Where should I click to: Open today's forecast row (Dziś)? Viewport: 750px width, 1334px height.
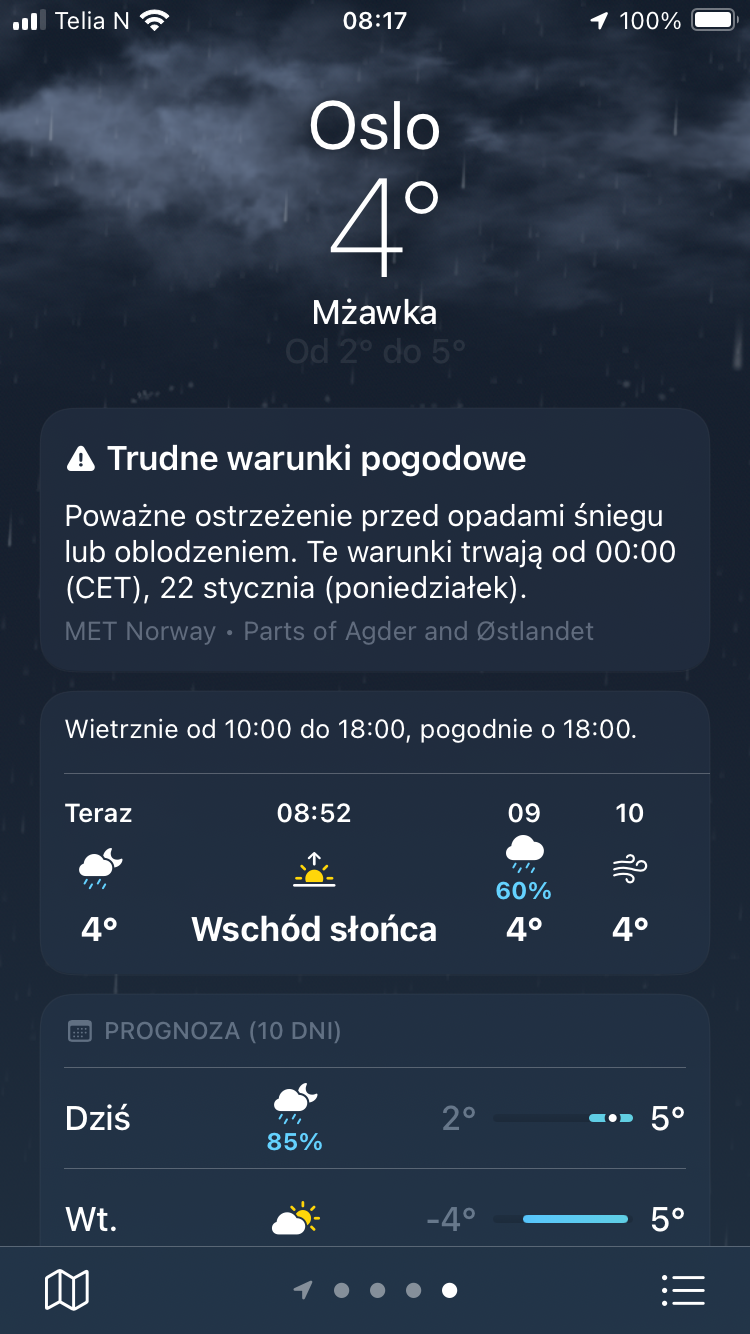point(375,1118)
